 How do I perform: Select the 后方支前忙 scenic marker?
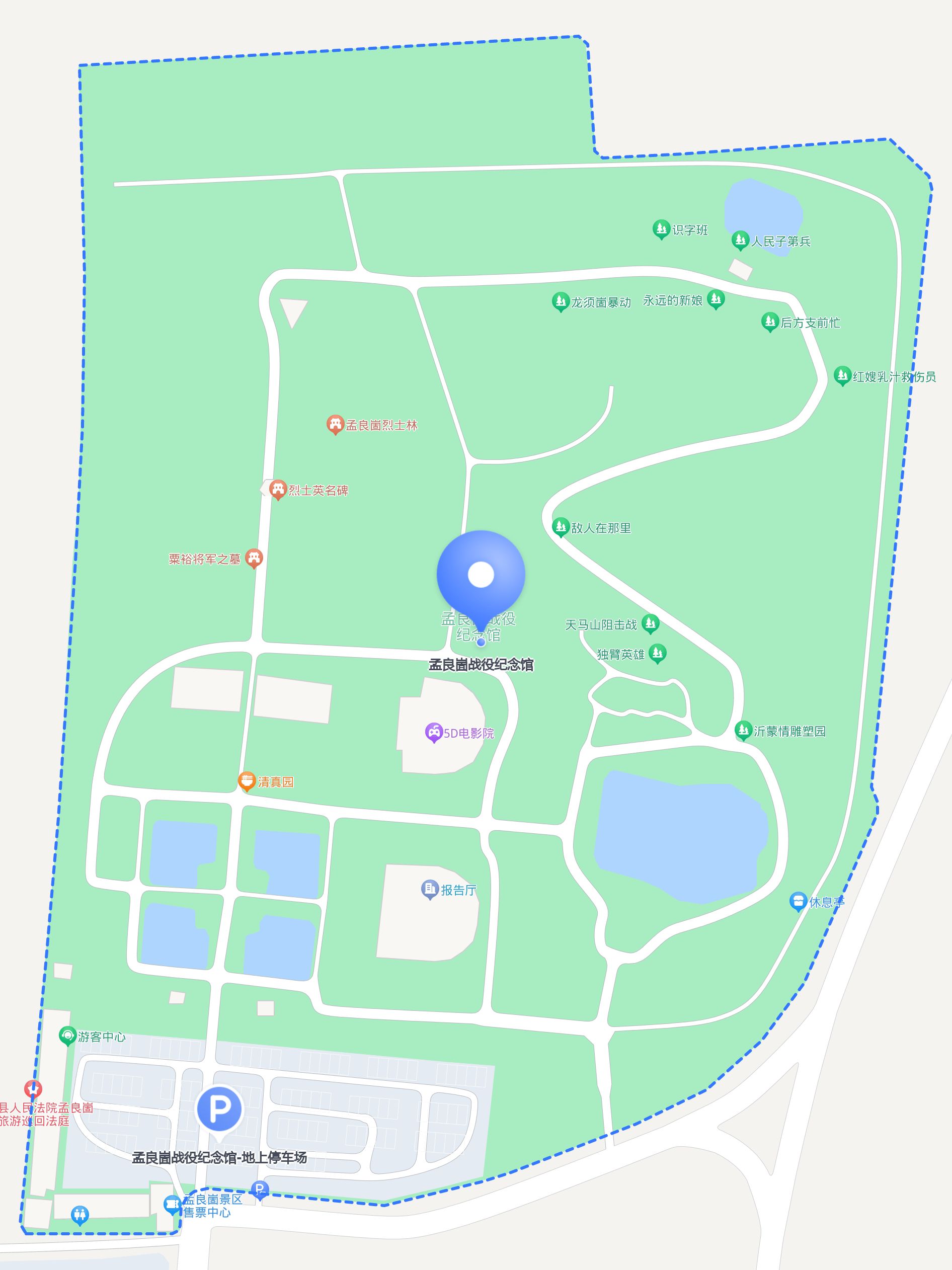(769, 322)
